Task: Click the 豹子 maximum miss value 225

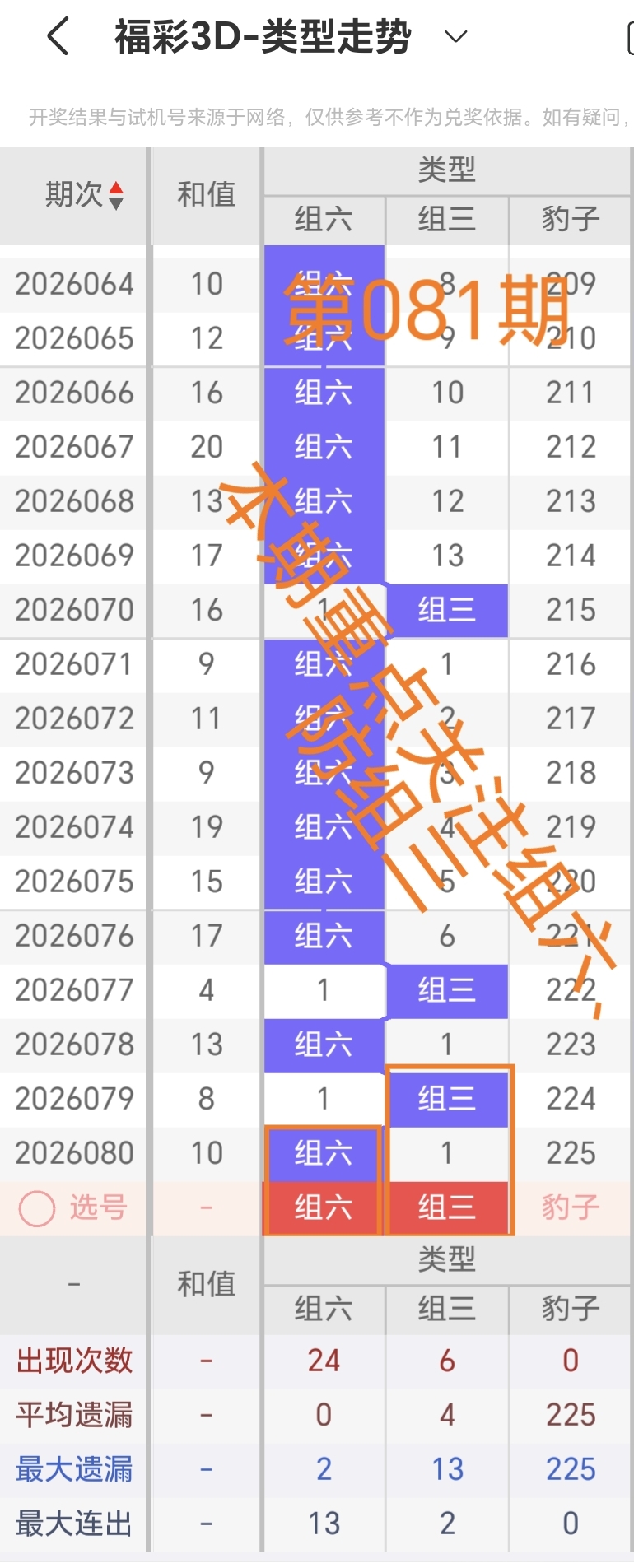Action: [570, 1468]
